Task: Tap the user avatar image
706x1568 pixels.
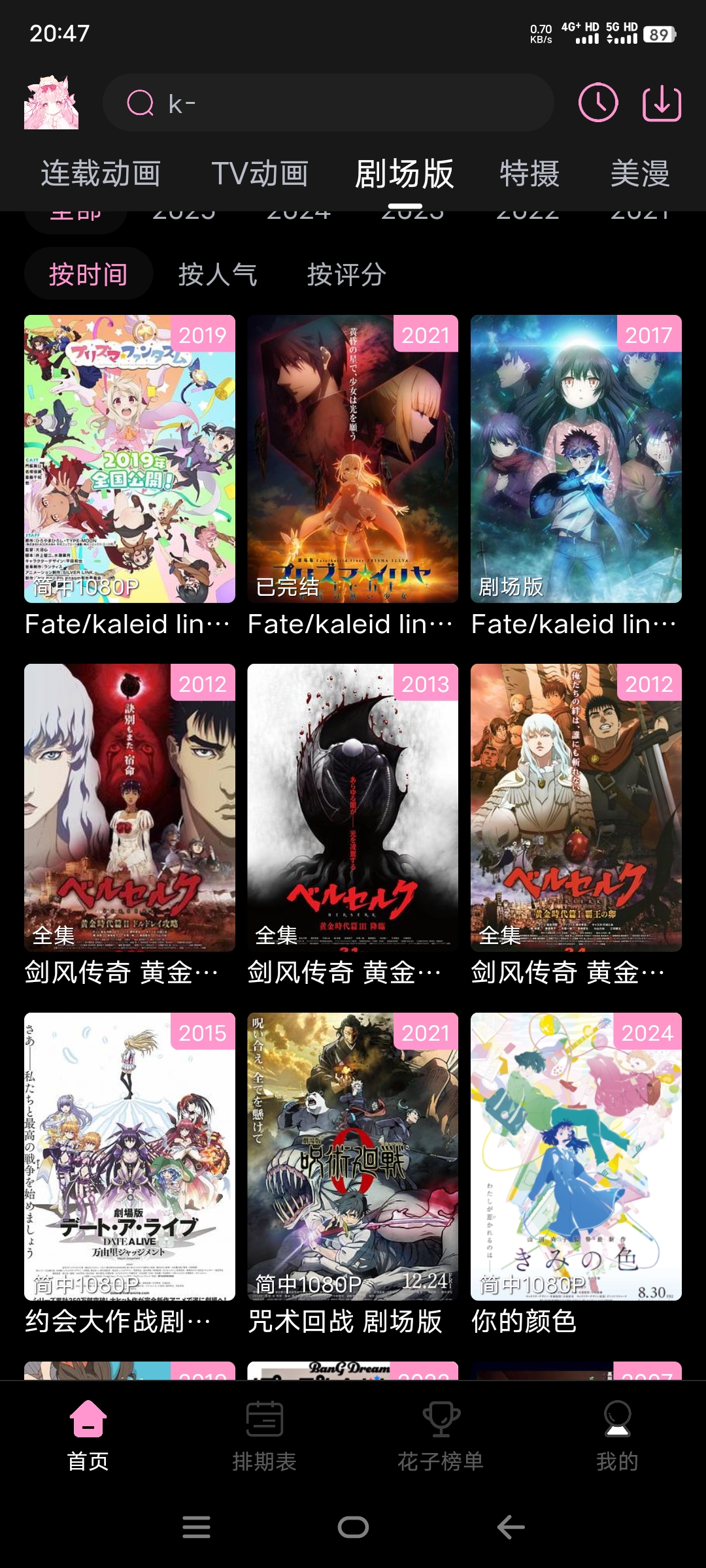Action: pyautogui.click(x=51, y=103)
